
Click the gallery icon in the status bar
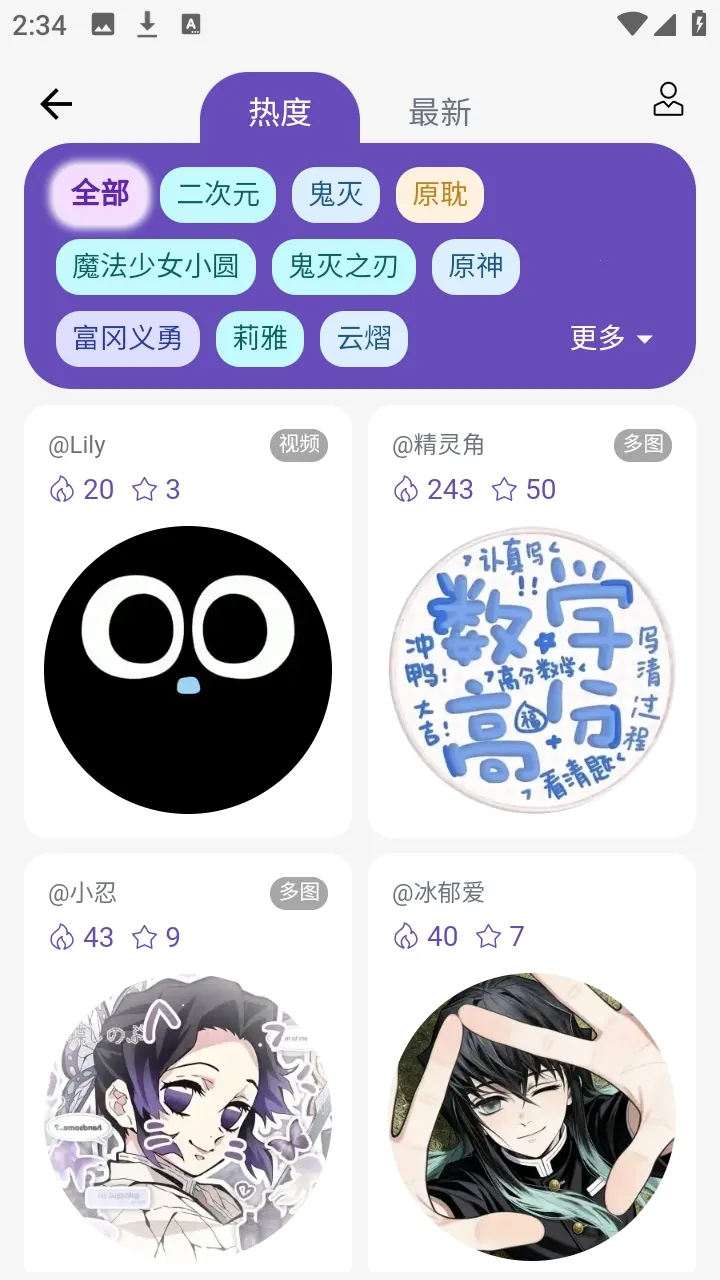[x=103, y=24]
